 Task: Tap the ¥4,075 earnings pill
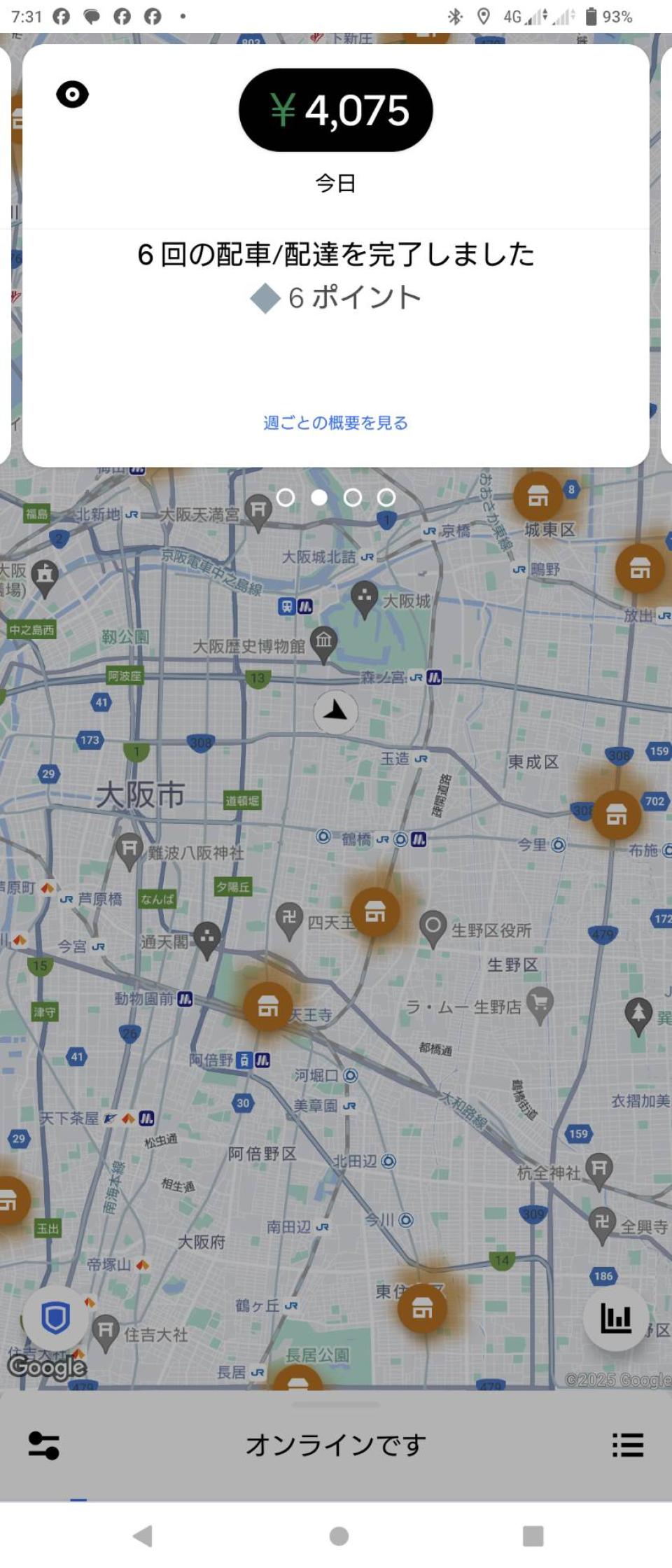point(335,110)
